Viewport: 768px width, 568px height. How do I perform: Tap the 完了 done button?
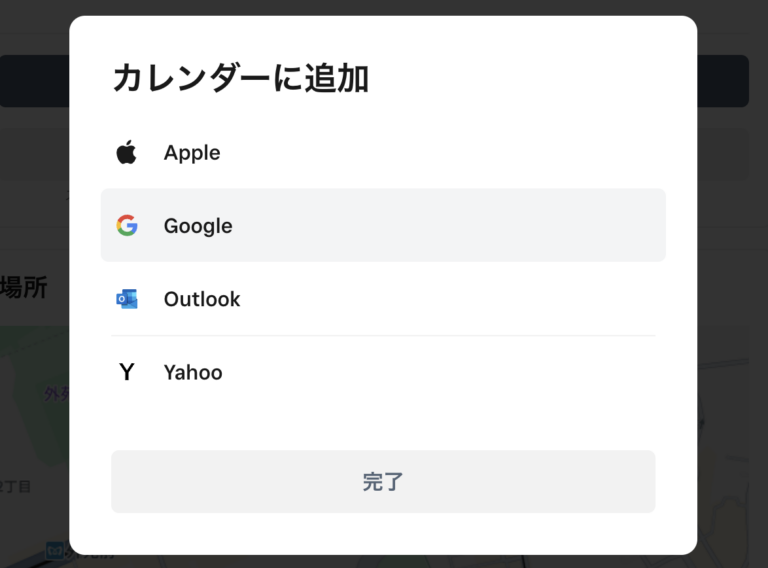click(x=383, y=481)
